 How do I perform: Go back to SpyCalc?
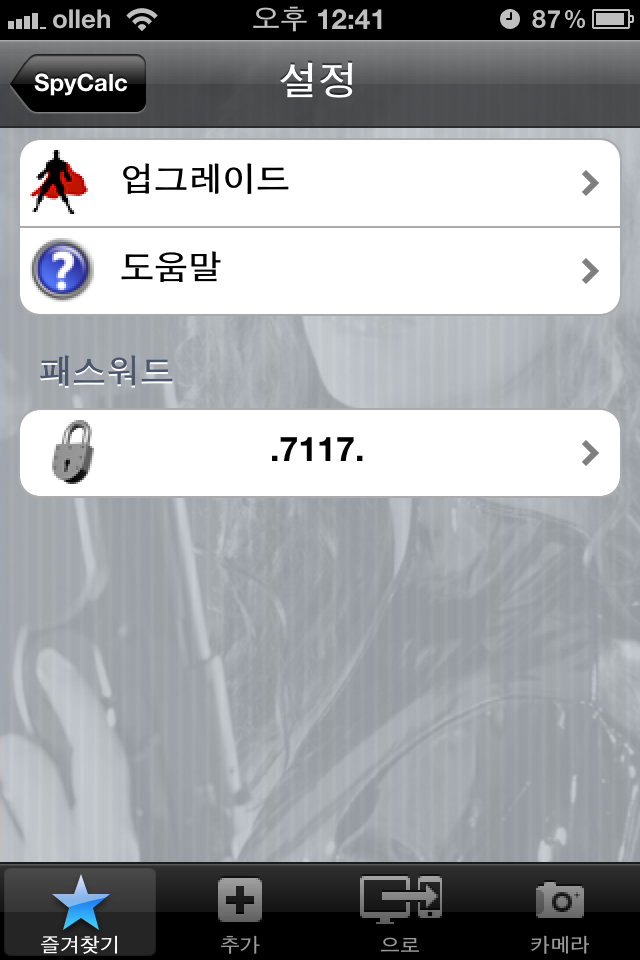(80, 83)
